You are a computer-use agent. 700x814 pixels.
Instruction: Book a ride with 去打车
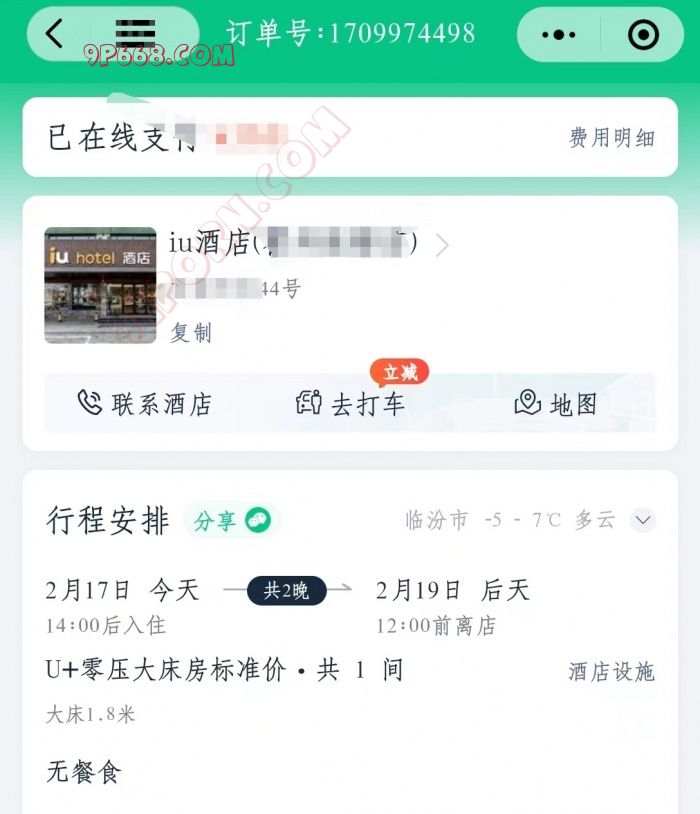[x=352, y=403]
